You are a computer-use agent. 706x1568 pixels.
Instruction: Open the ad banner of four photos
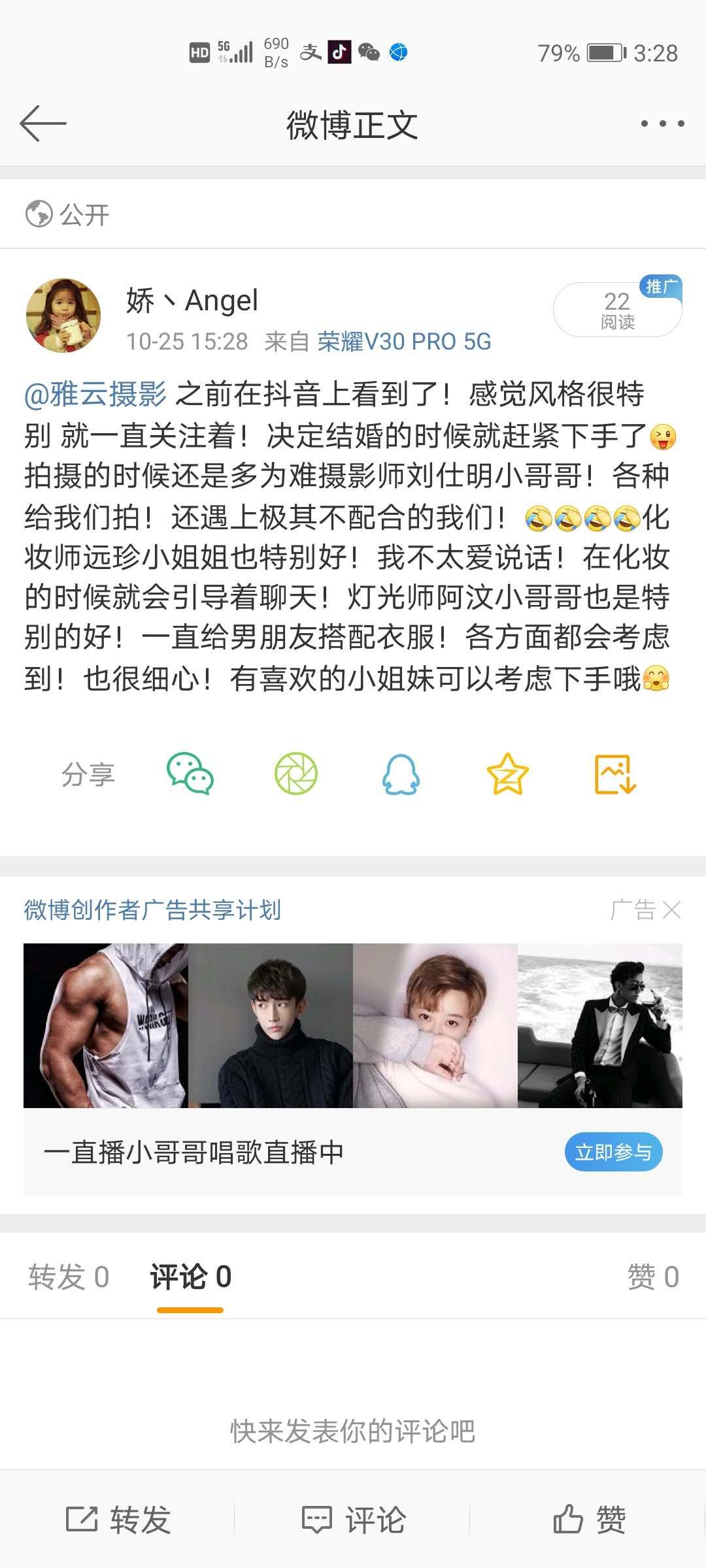[353, 1025]
